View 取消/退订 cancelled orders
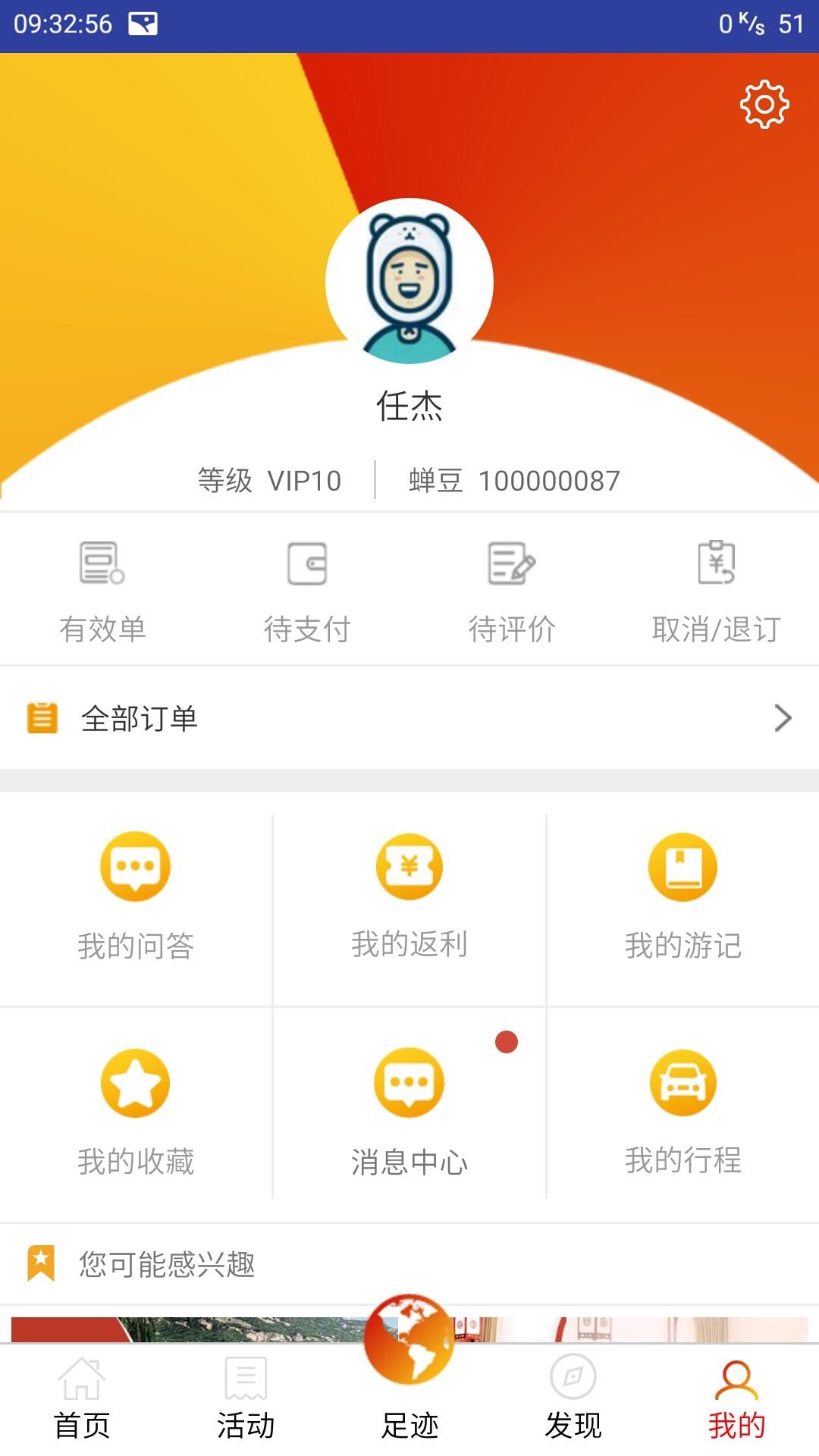Screen dimensions: 819x1456 tap(716, 591)
